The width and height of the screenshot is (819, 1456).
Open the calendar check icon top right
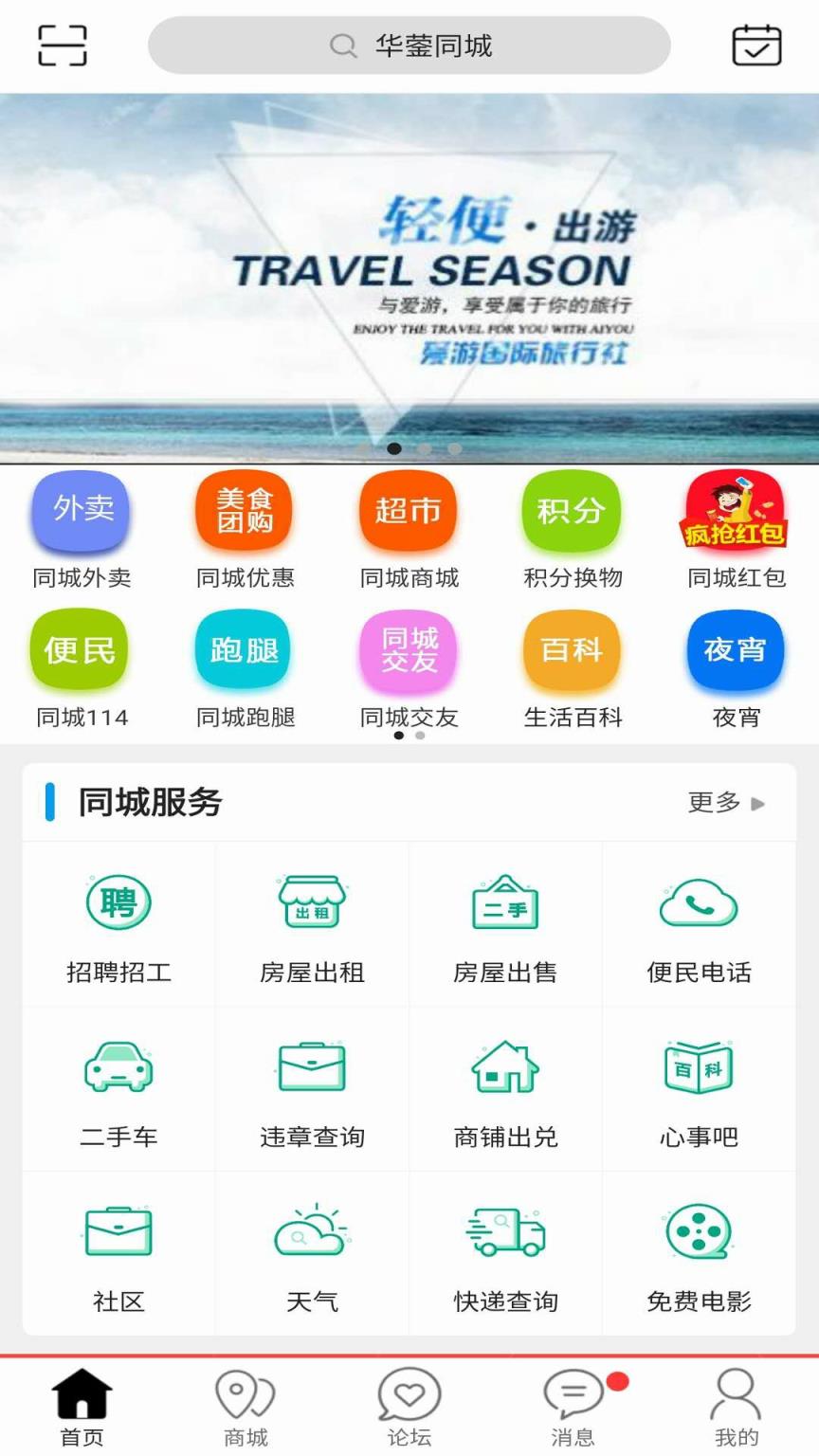click(755, 45)
